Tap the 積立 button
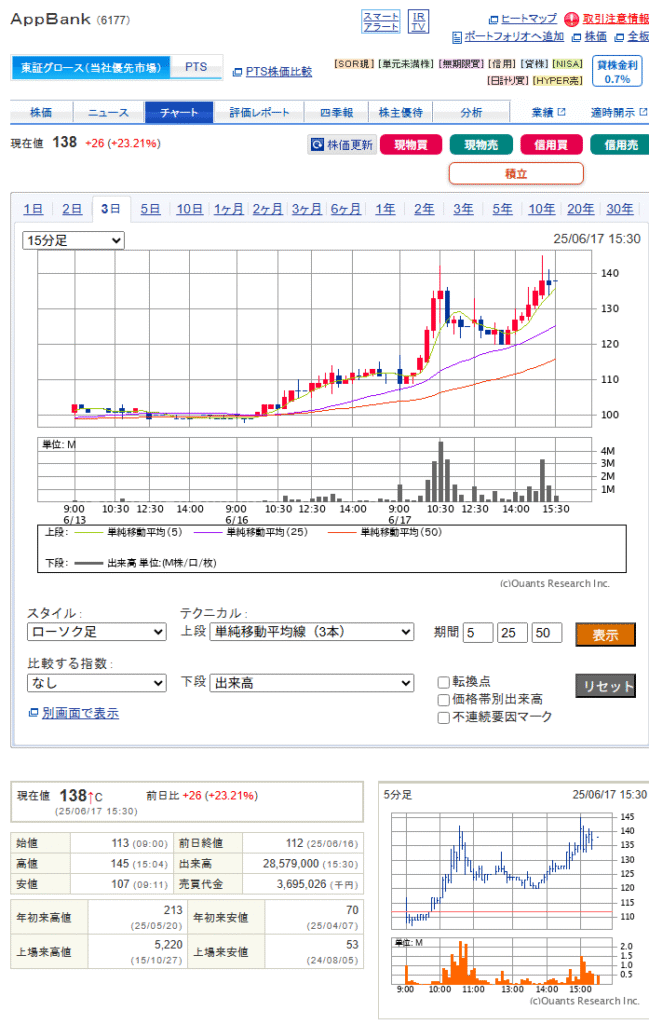This screenshot has width=649, height=1024. click(515, 173)
